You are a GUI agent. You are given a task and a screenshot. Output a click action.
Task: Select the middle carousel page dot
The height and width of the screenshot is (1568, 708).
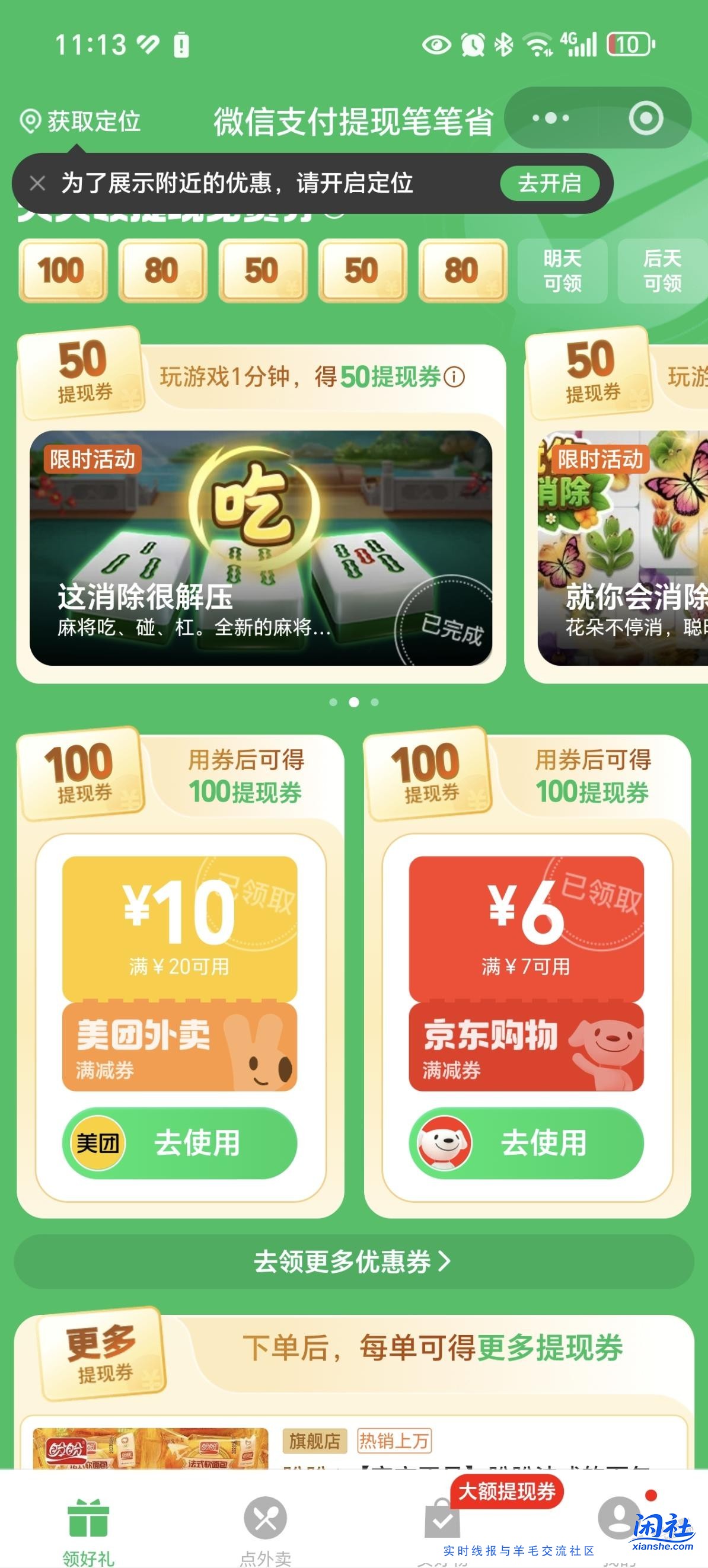pyautogui.click(x=353, y=702)
